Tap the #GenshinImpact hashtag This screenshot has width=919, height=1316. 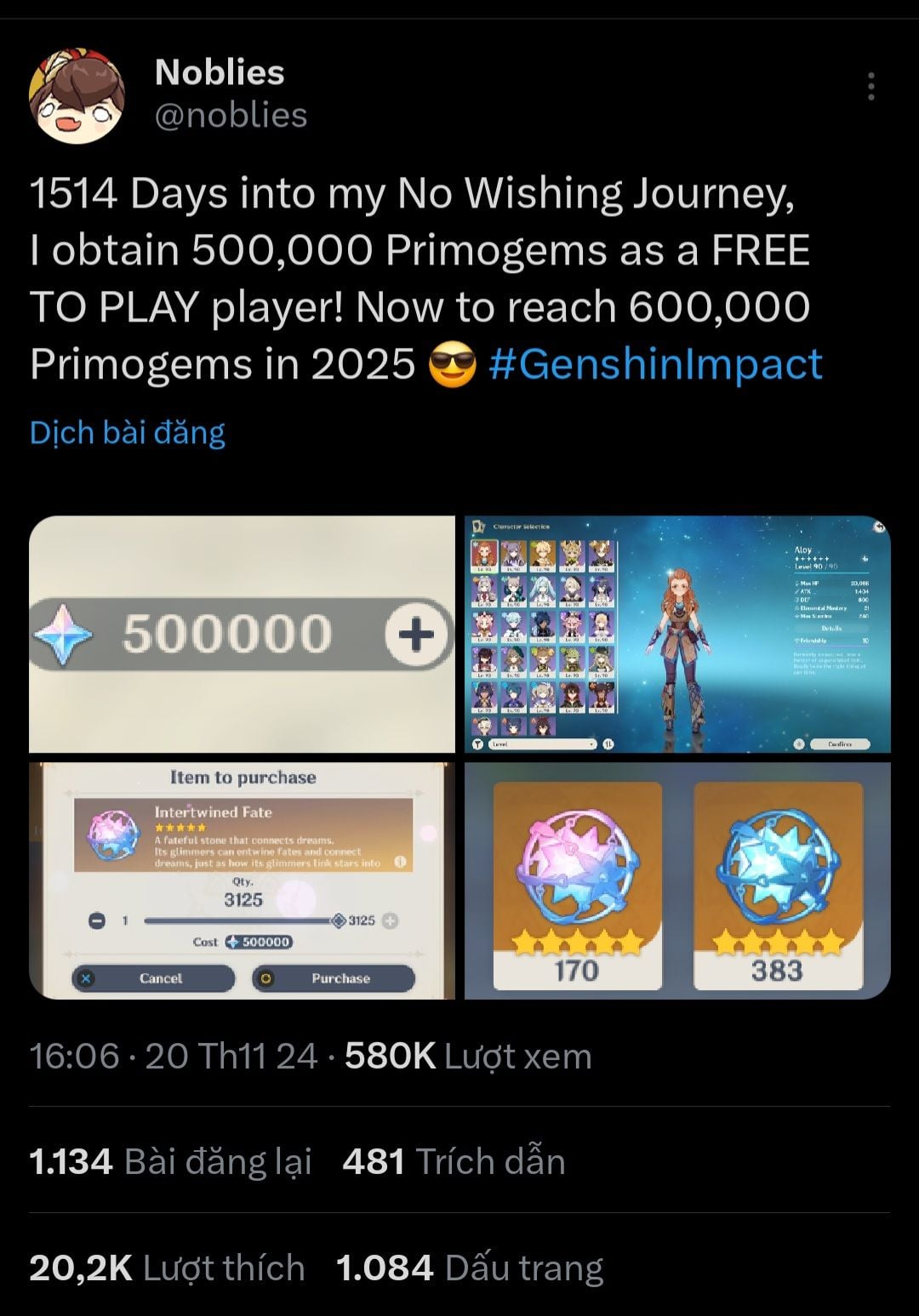[x=655, y=364]
